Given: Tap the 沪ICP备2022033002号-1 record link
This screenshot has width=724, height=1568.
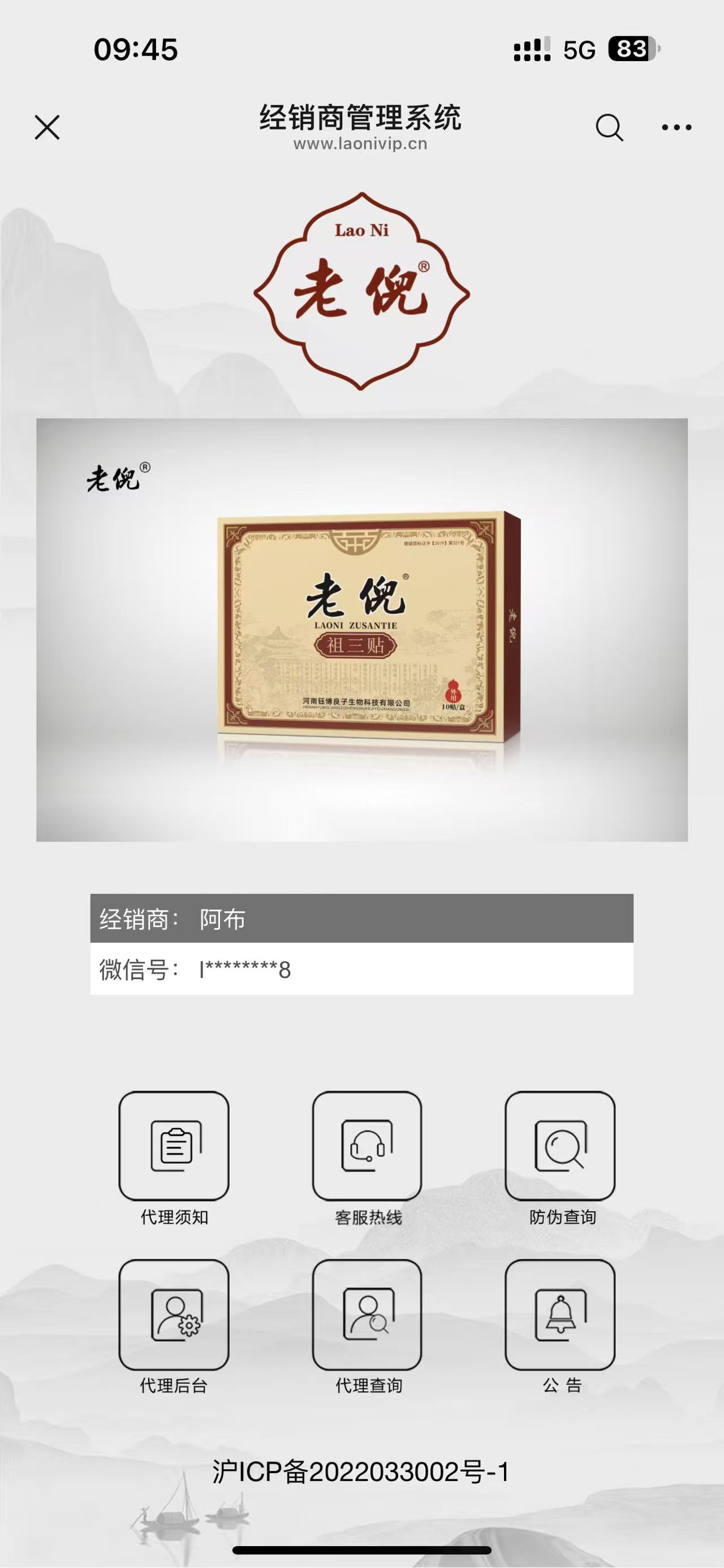Looking at the screenshot, I should click(x=361, y=1472).
